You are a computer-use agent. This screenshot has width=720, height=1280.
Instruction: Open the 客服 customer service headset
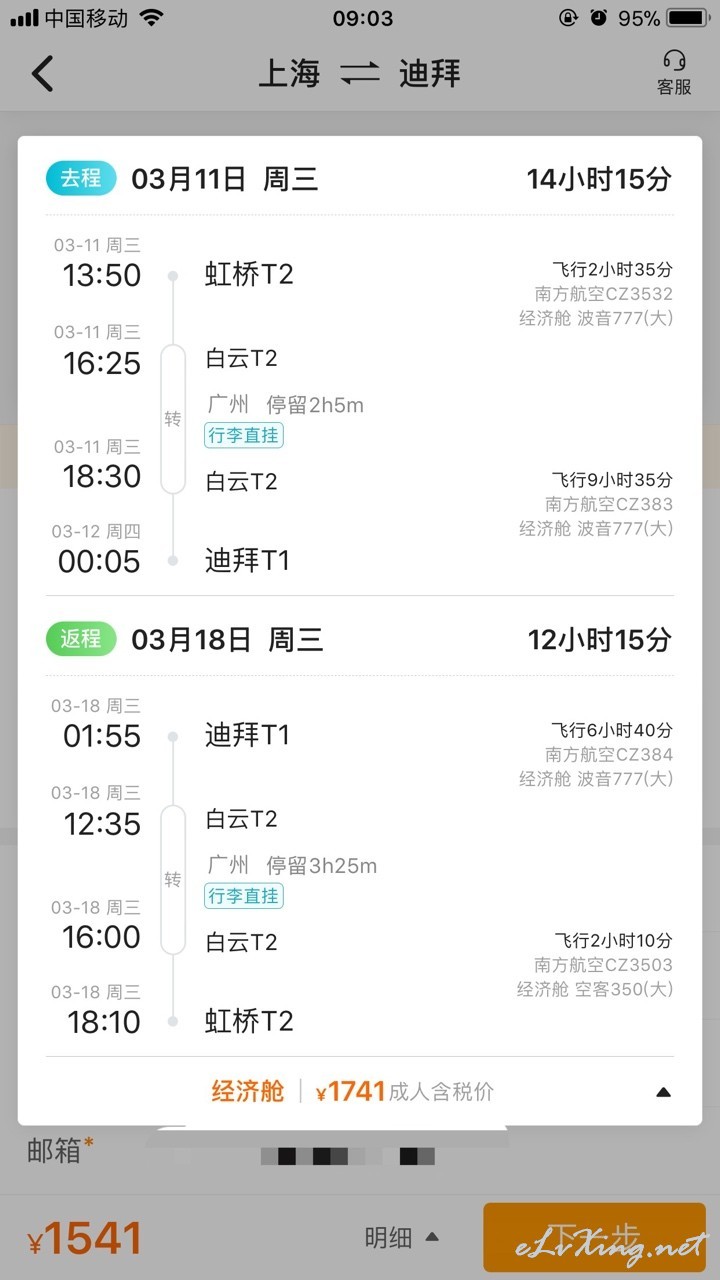(x=674, y=73)
